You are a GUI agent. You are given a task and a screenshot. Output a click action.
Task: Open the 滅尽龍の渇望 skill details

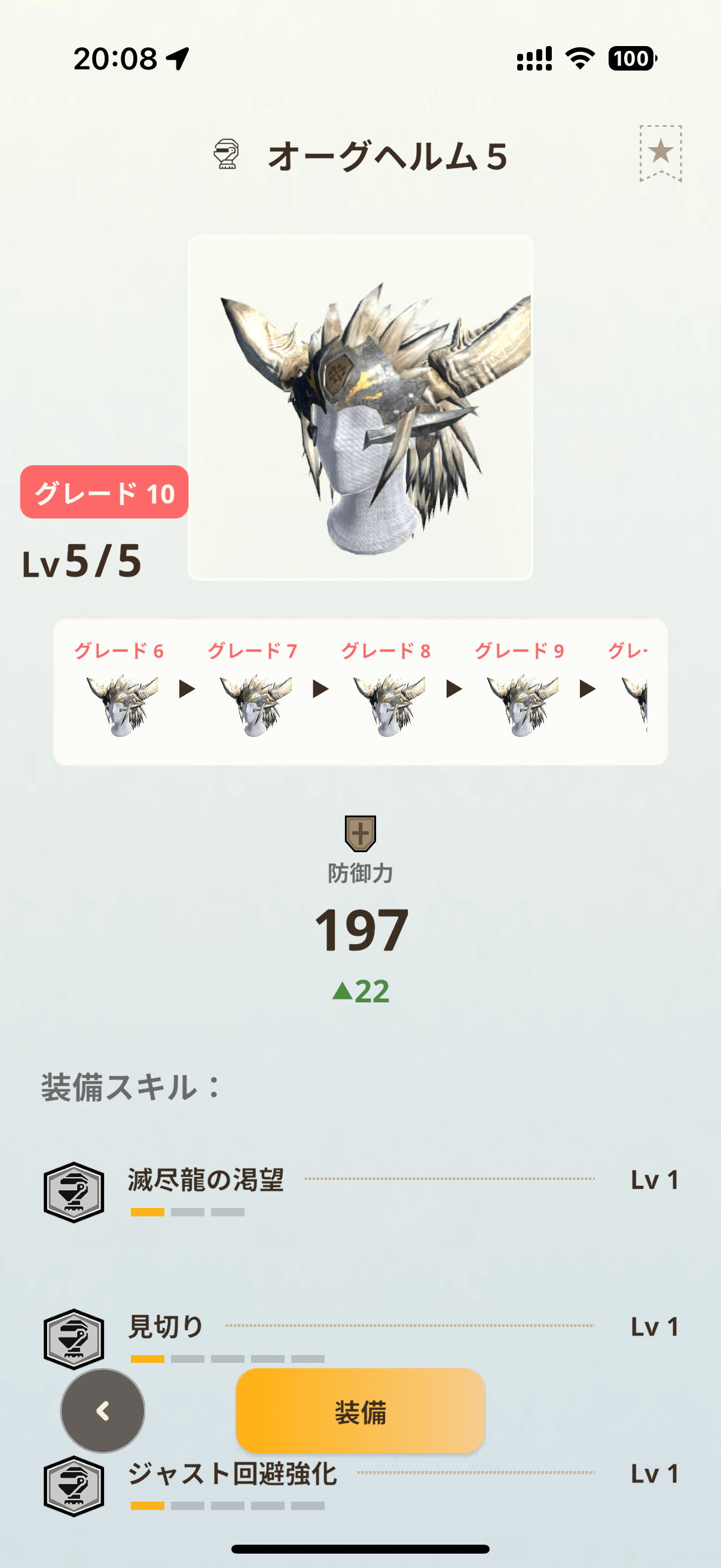(x=206, y=1180)
